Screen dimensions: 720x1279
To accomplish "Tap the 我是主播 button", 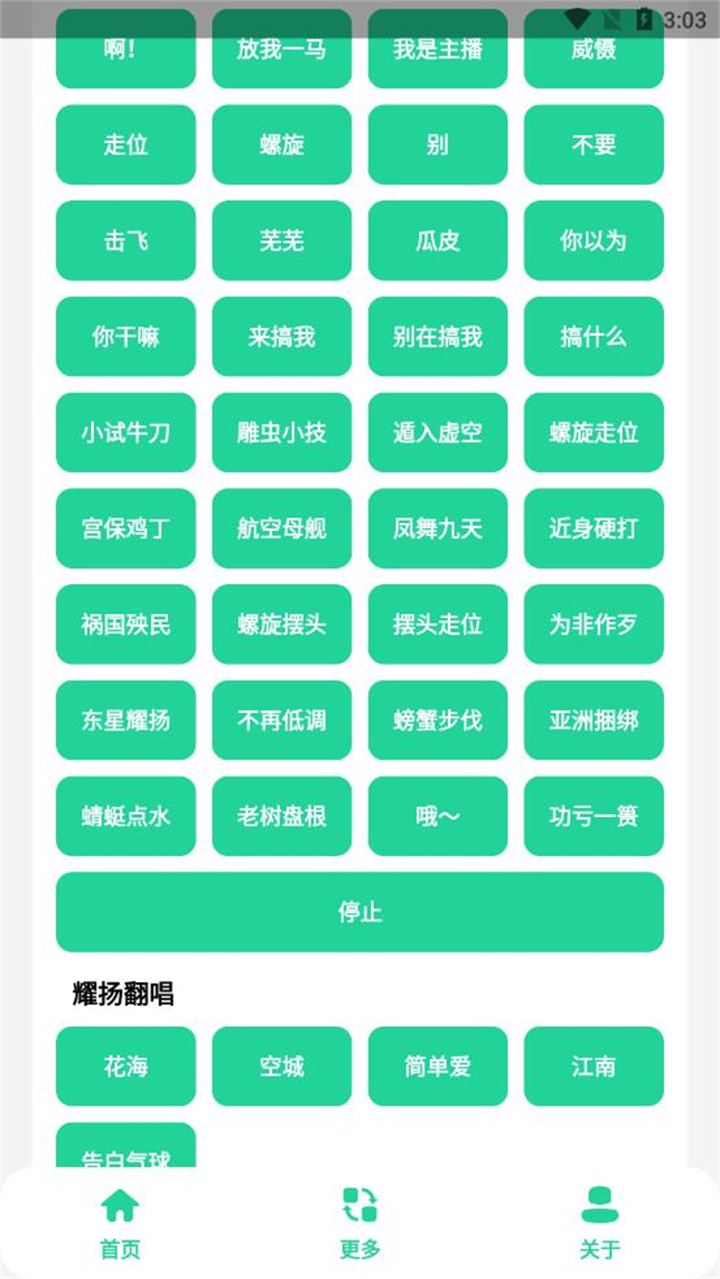I will click(437, 49).
